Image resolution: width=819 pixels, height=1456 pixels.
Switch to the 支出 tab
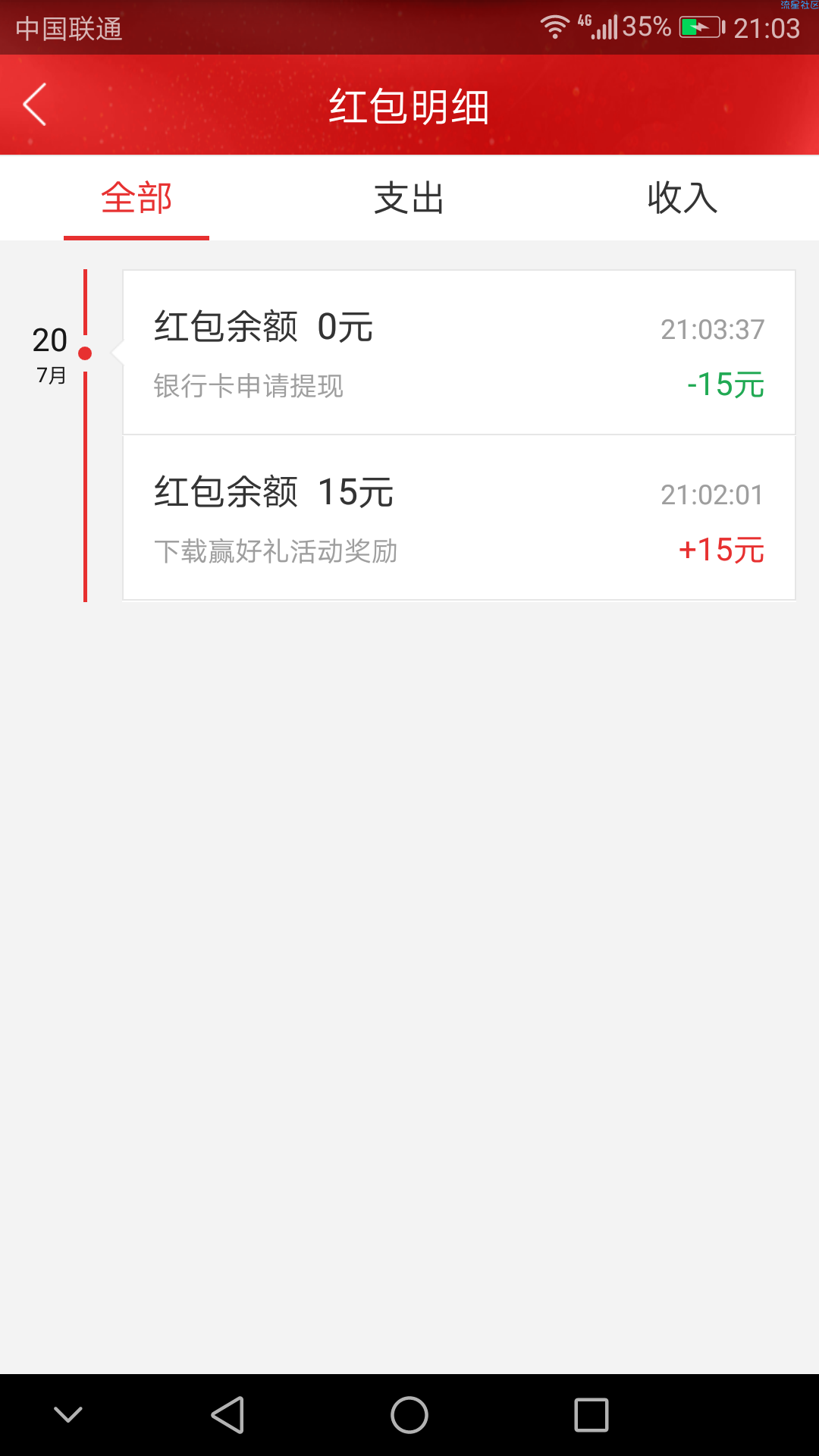(x=409, y=198)
